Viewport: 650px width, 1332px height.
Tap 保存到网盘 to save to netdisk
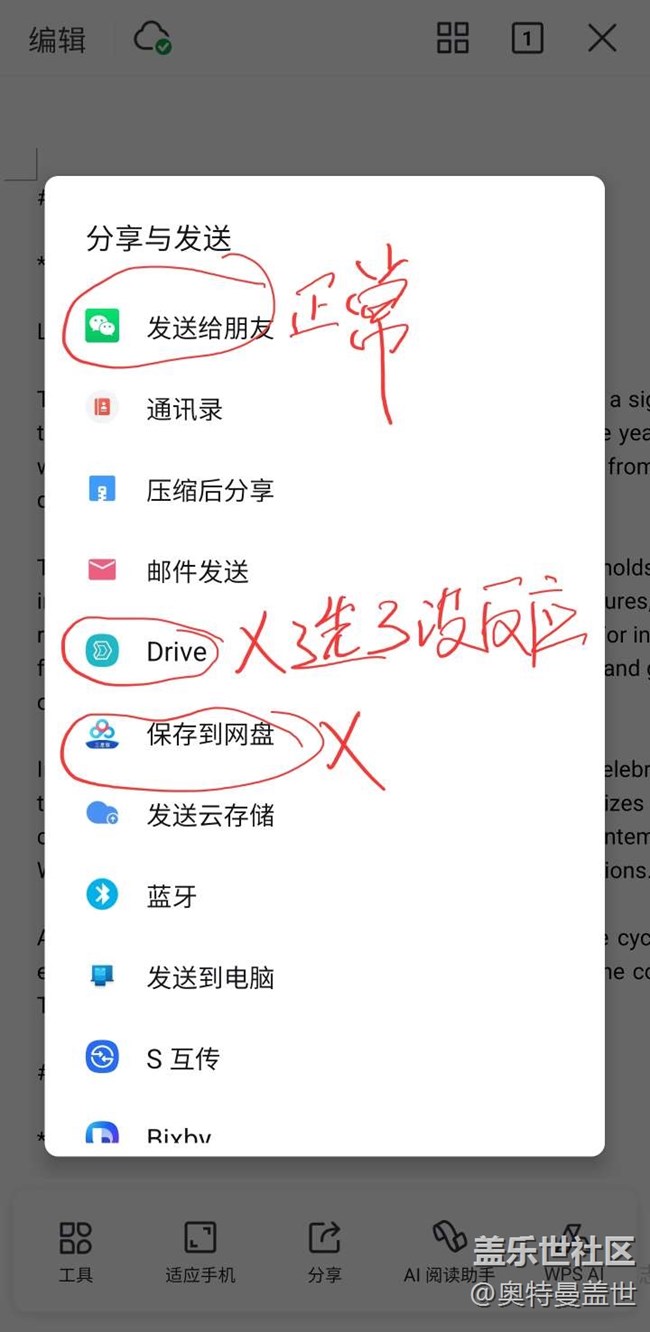(324, 734)
